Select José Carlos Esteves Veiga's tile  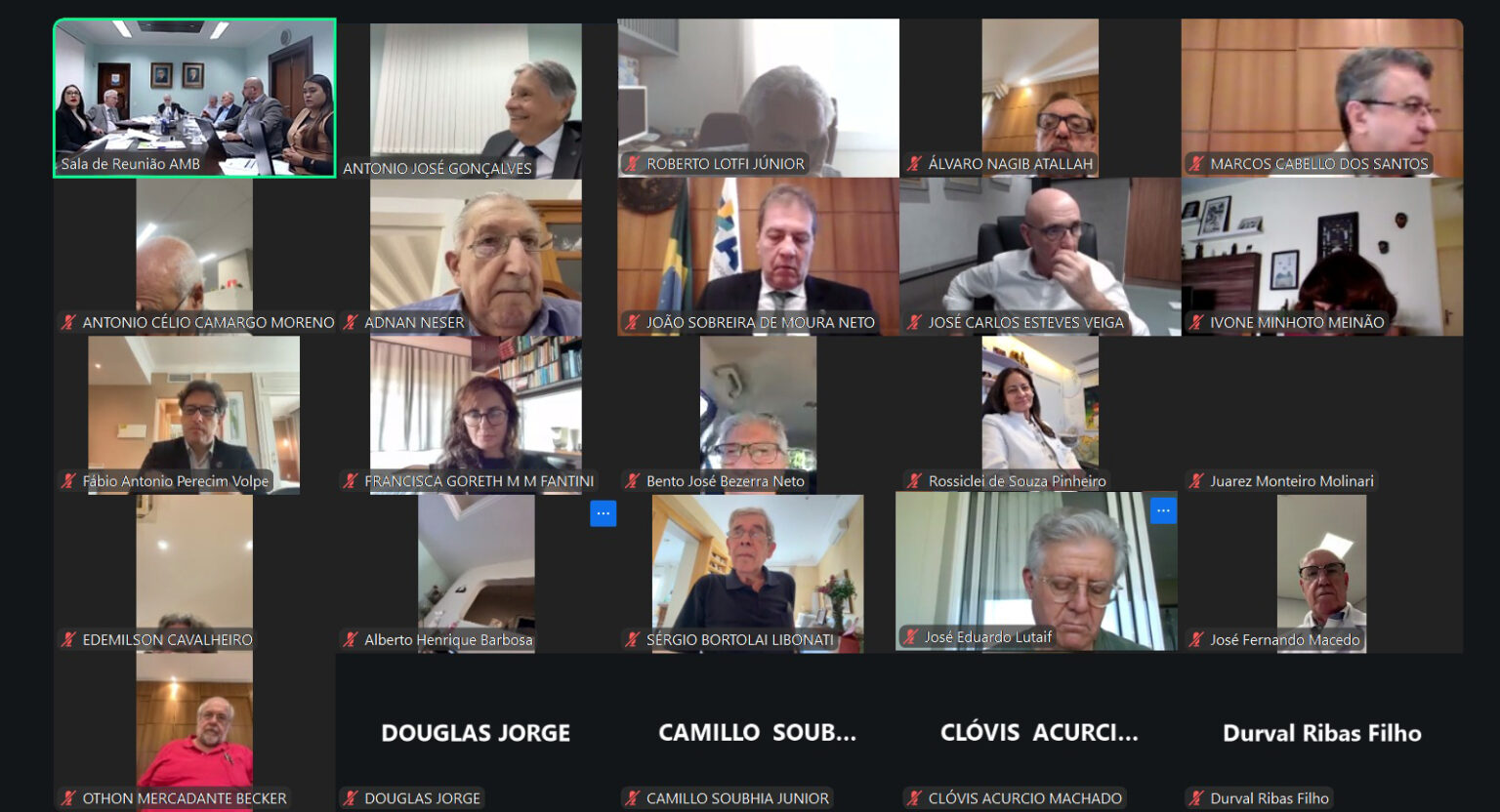tap(1039, 256)
